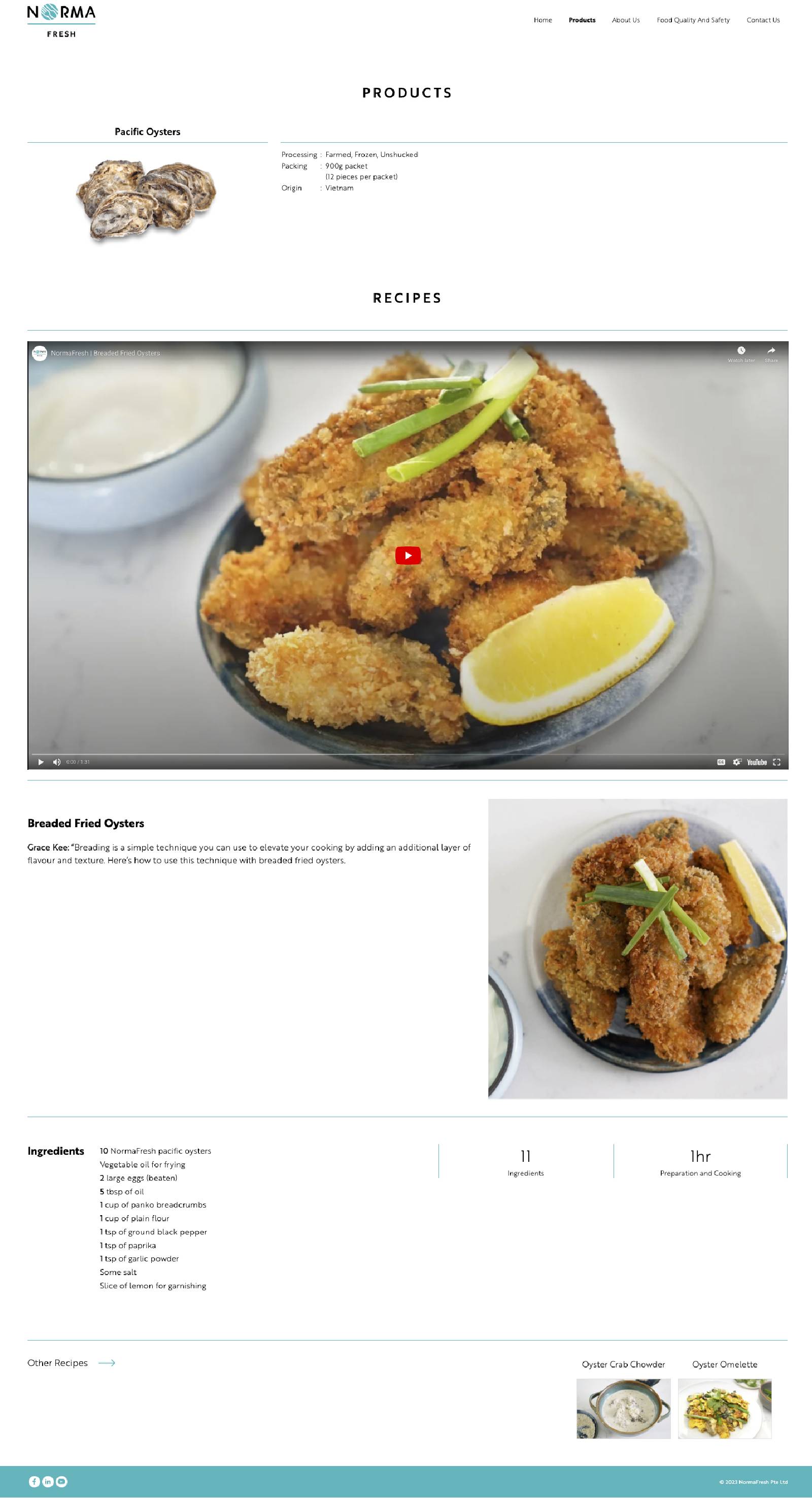Visit the About Us page

coord(625,20)
